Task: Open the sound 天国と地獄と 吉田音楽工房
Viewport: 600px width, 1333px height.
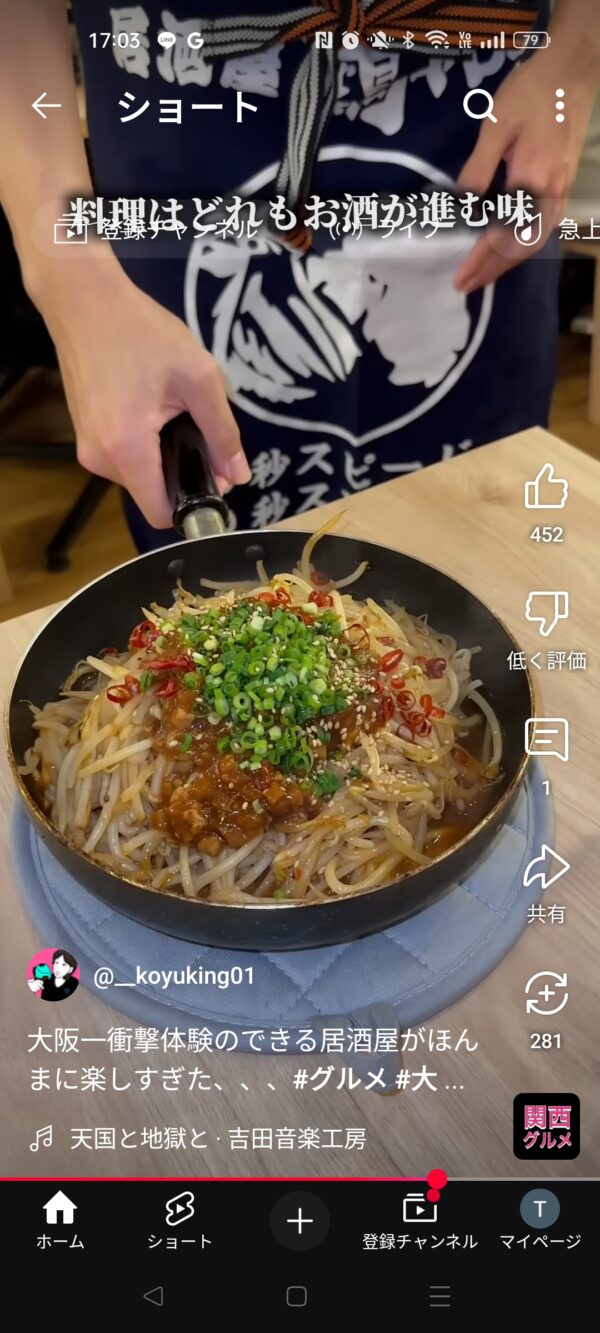Action: click(218, 1138)
